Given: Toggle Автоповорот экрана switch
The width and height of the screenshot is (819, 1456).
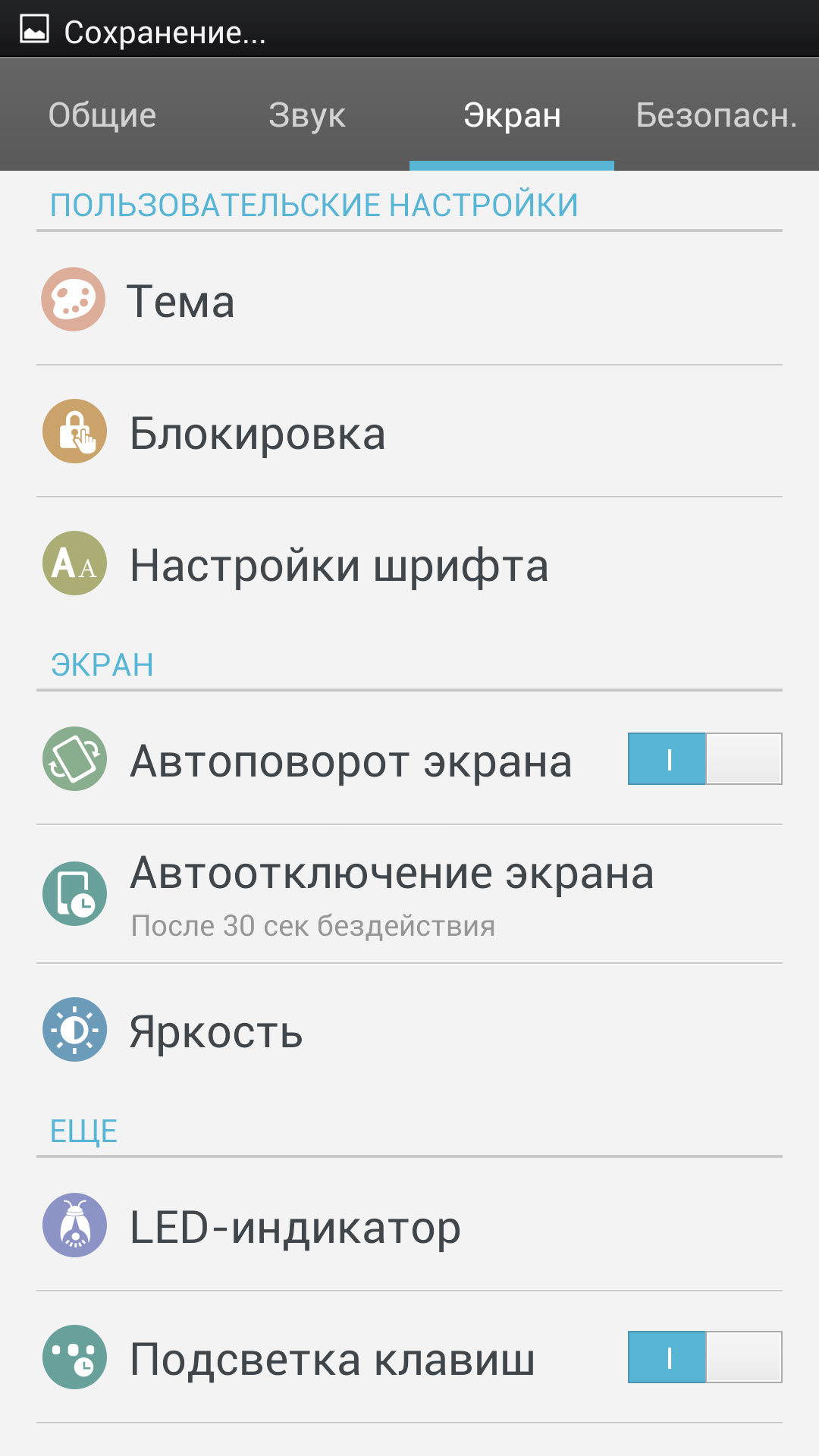Looking at the screenshot, I should pos(705,758).
